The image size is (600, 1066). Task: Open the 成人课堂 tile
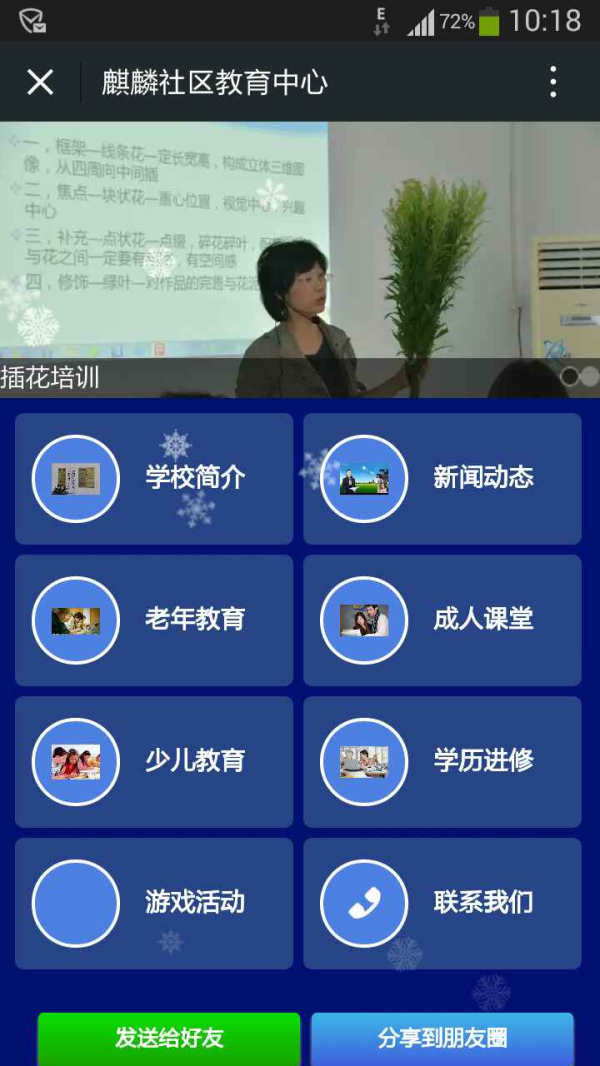tap(442, 620)
